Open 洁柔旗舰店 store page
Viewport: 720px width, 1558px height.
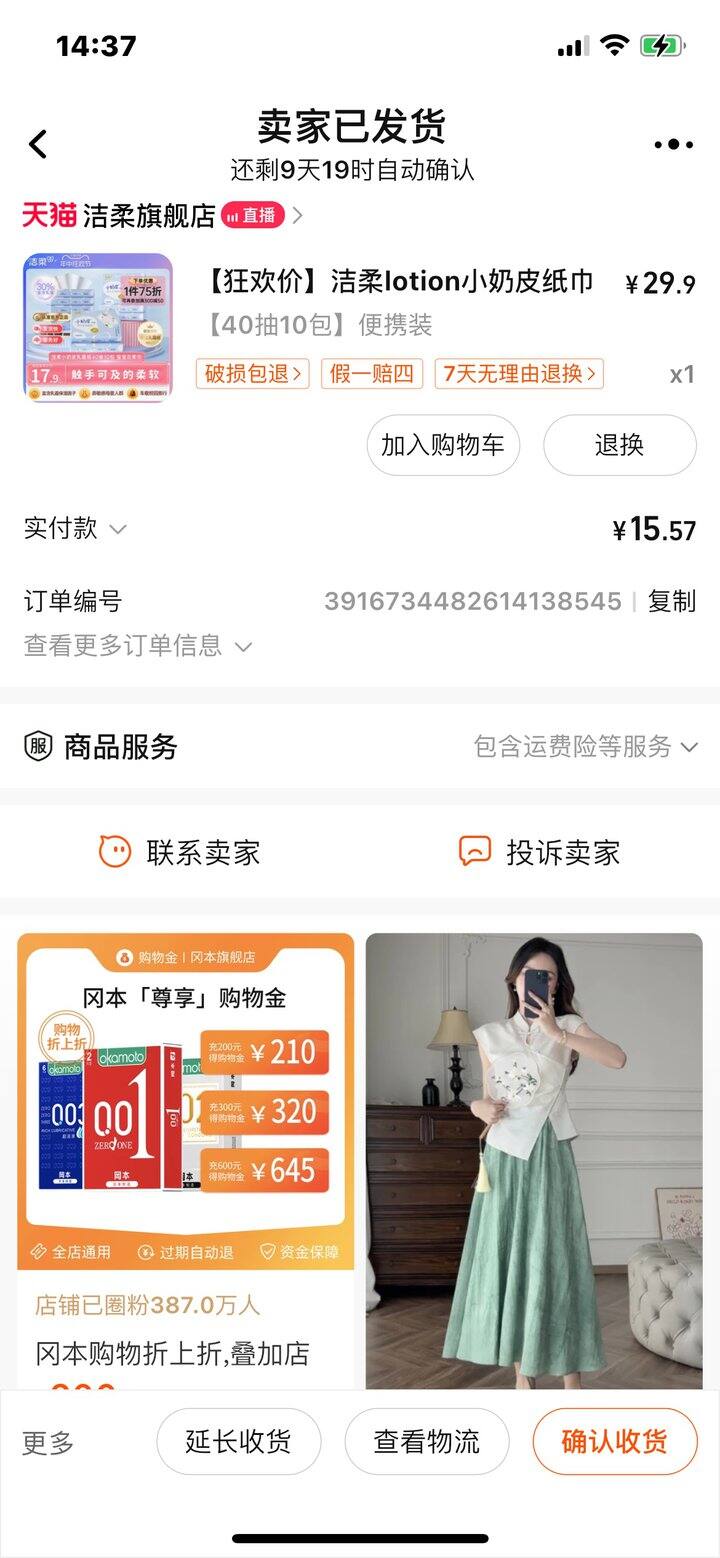point(148,215)
